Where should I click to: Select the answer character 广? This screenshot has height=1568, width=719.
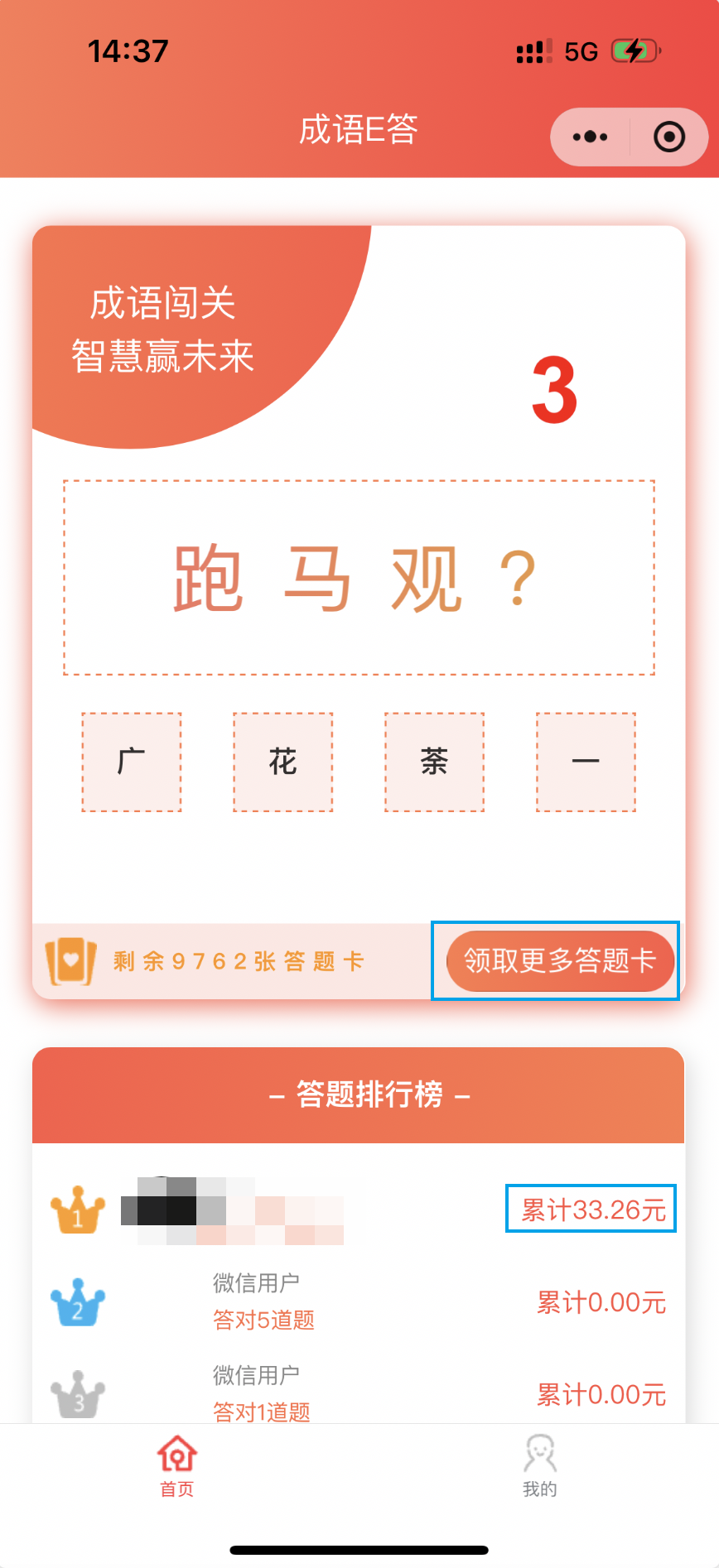click(x=132, y=762)
